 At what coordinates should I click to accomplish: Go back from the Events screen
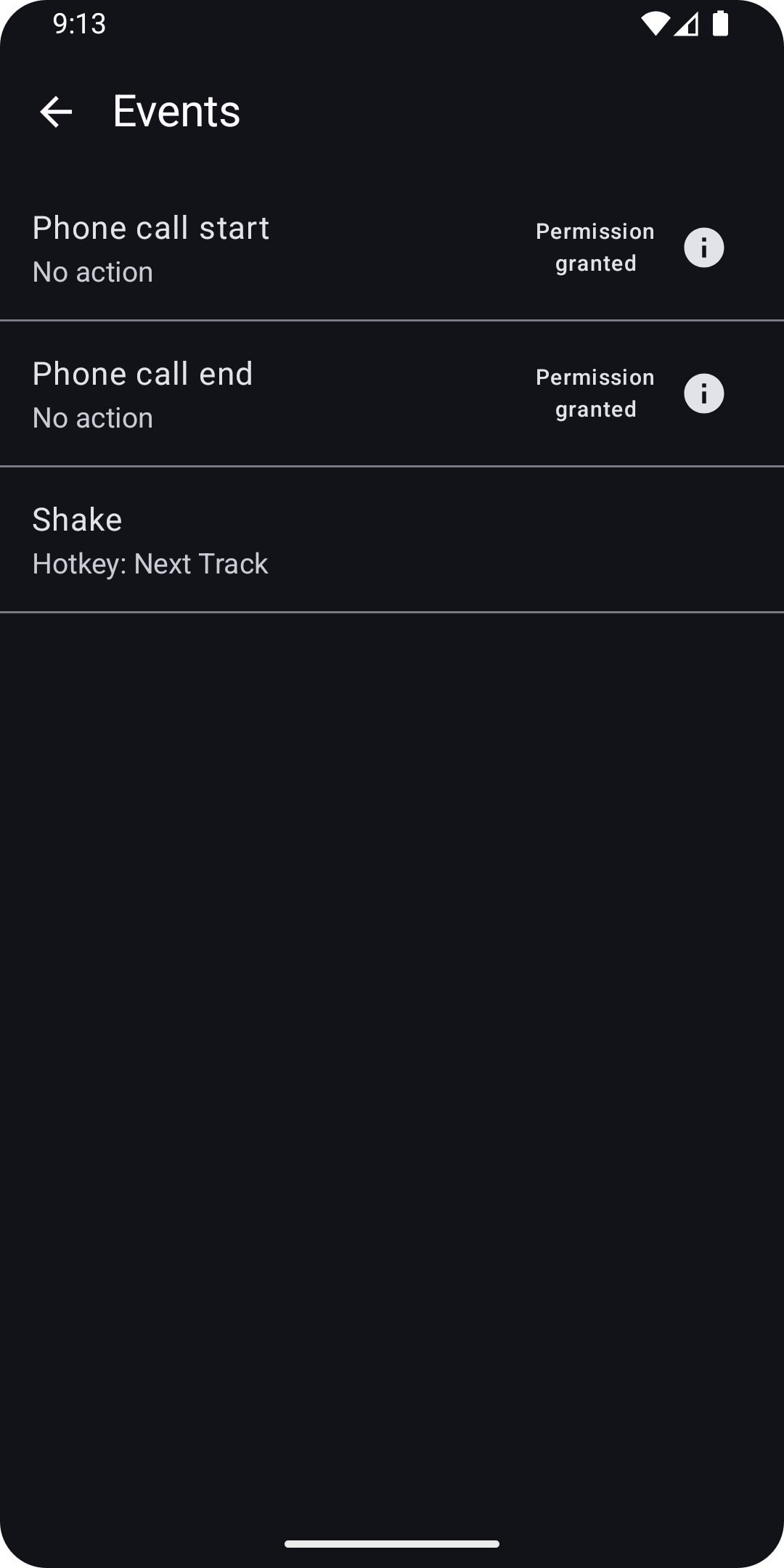pos(56,112)
